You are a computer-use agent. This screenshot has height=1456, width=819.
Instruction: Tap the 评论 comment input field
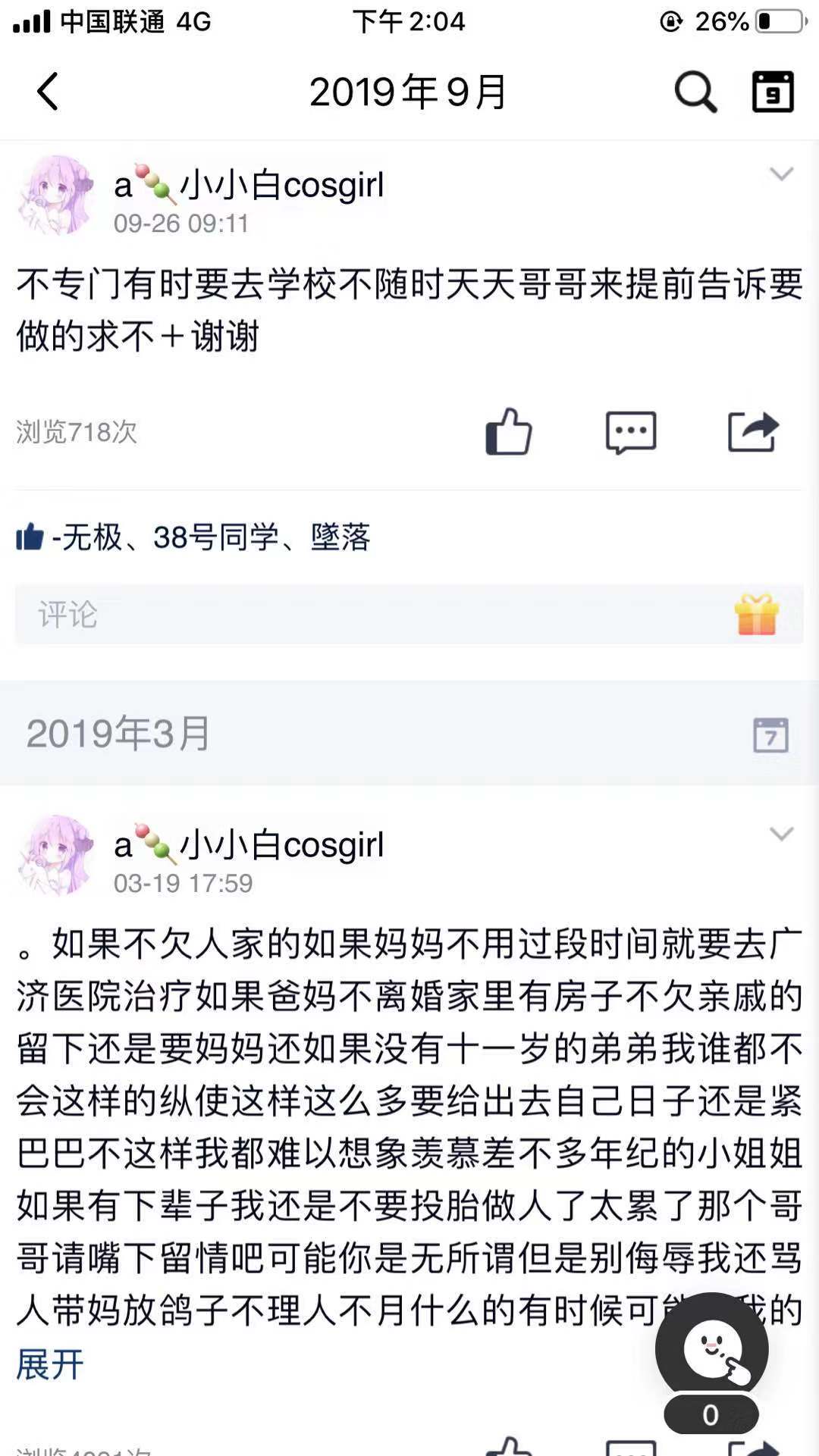(364, 615)
